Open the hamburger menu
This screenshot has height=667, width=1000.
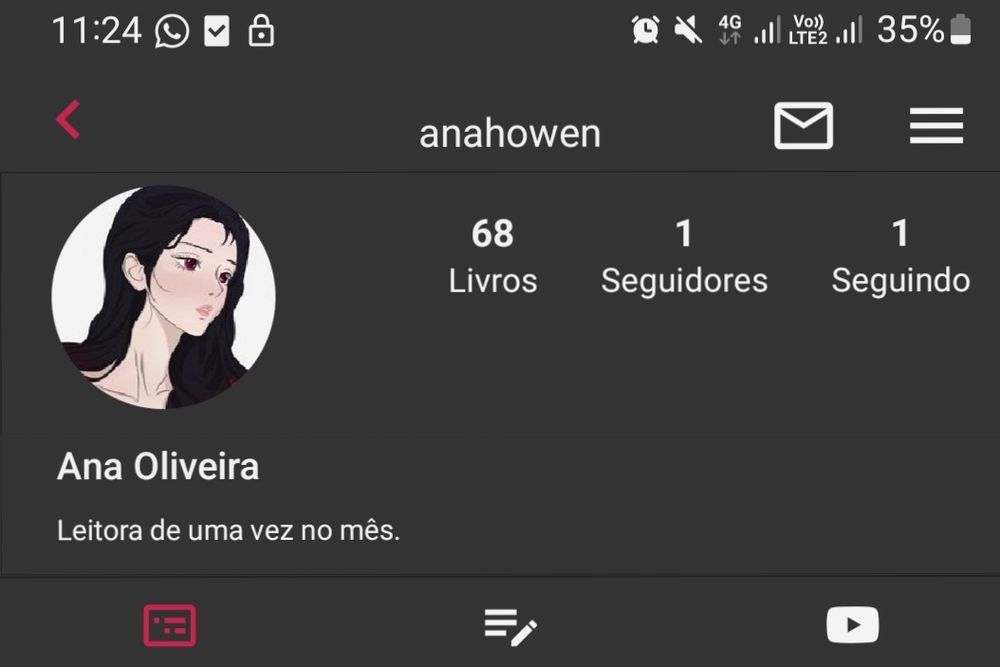(x=936, y=126)
